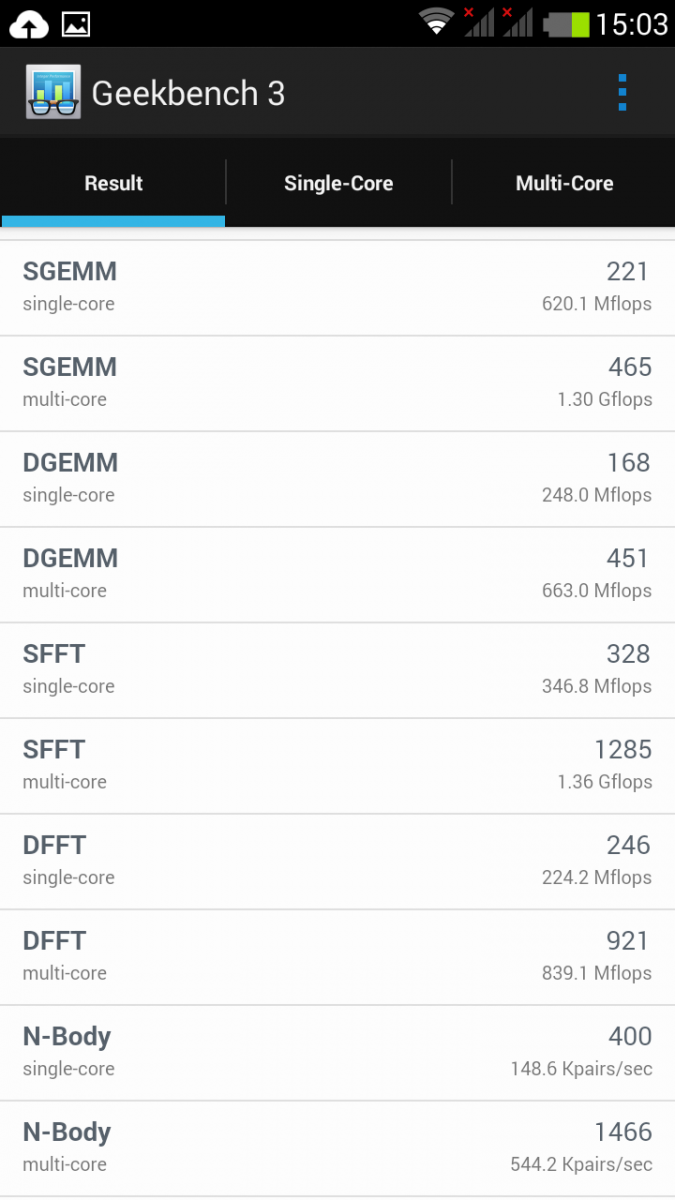This screenshot has height=1200, width=675.
Task: Switch to the Single-Core tab
Action: point(338,183)
